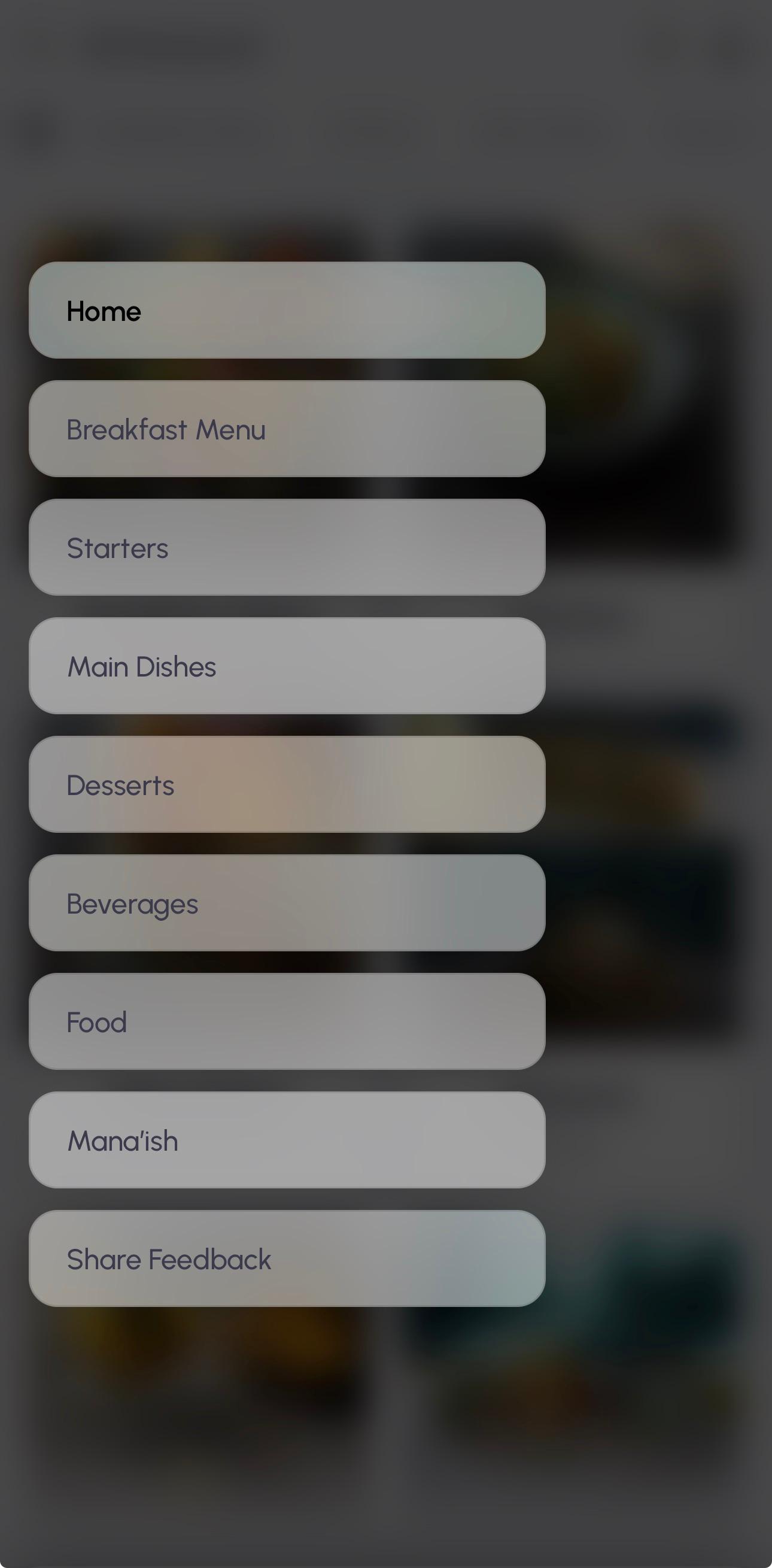The width and height of the screenshot is (772, 1568).
Task: Go to the Home menu item
Action: coord(287,311)
